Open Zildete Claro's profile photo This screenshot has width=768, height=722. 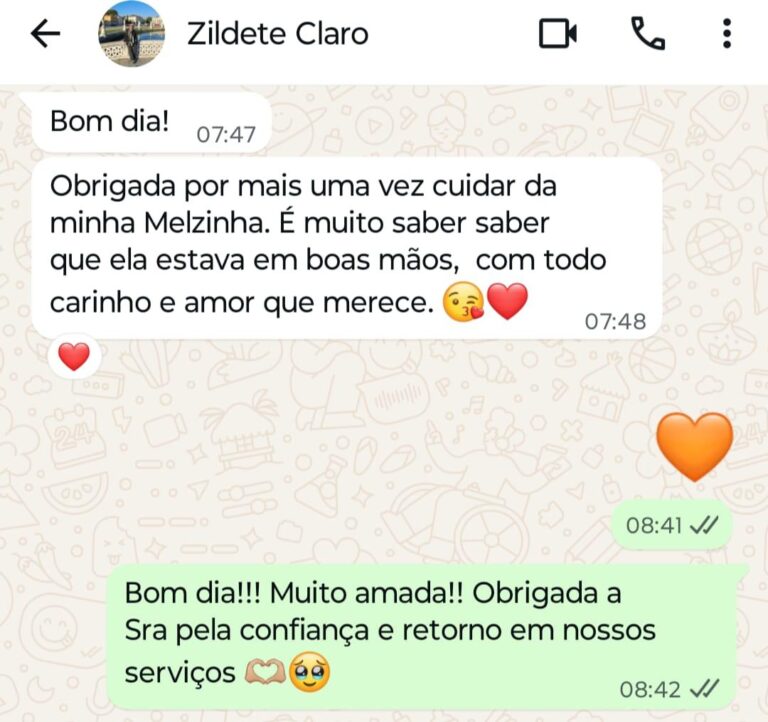(x=131, y=34)
